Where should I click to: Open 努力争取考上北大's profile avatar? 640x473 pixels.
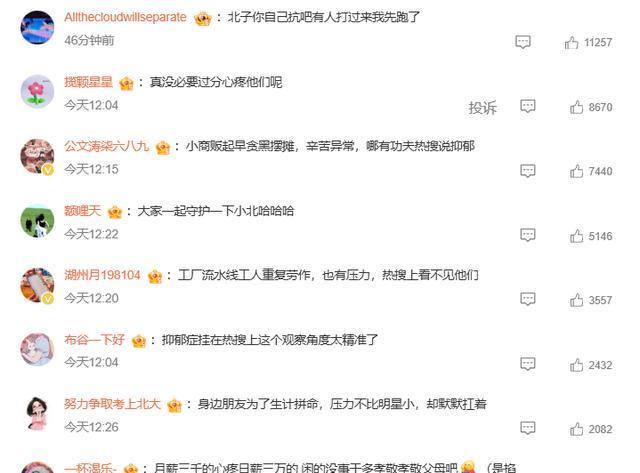pos(37,414)
